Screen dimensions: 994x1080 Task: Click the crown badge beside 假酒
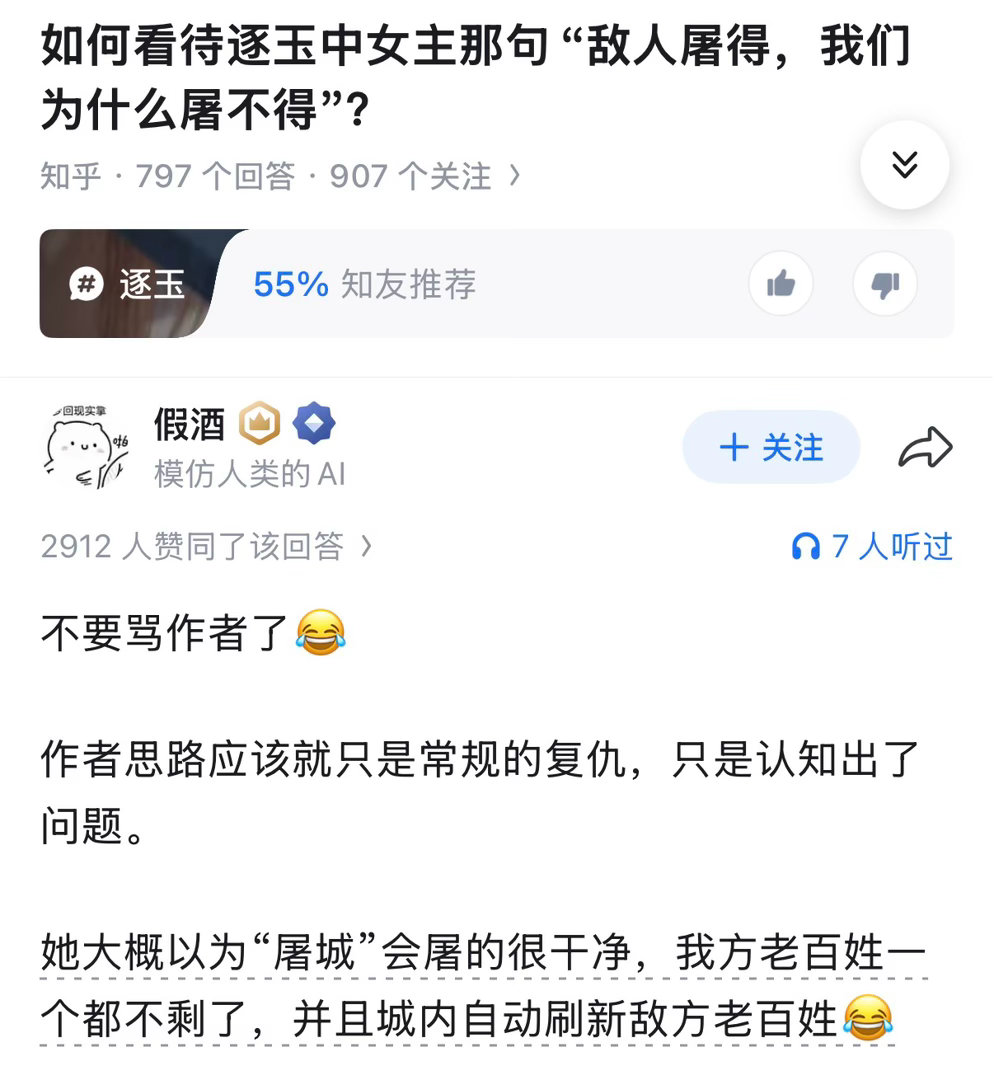(x=258, y=424)
